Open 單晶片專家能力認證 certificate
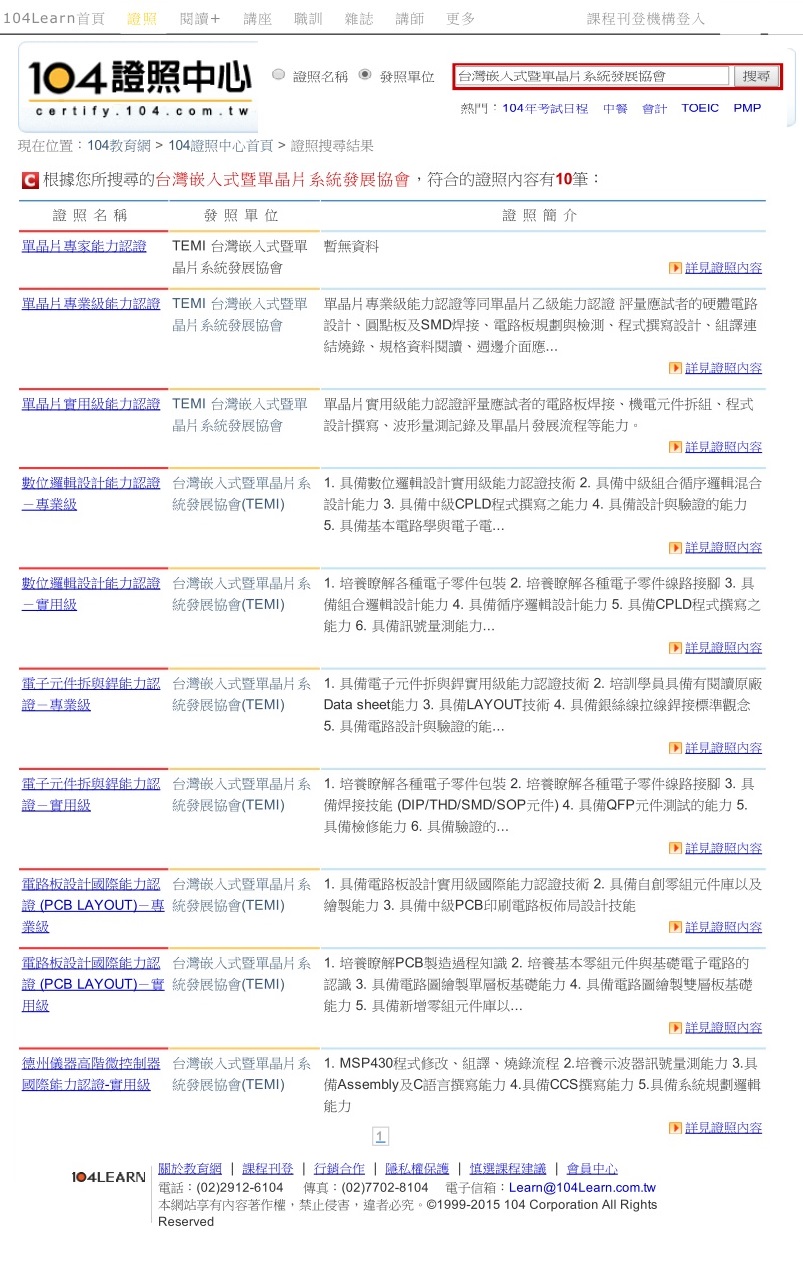 tap(84, 246)
